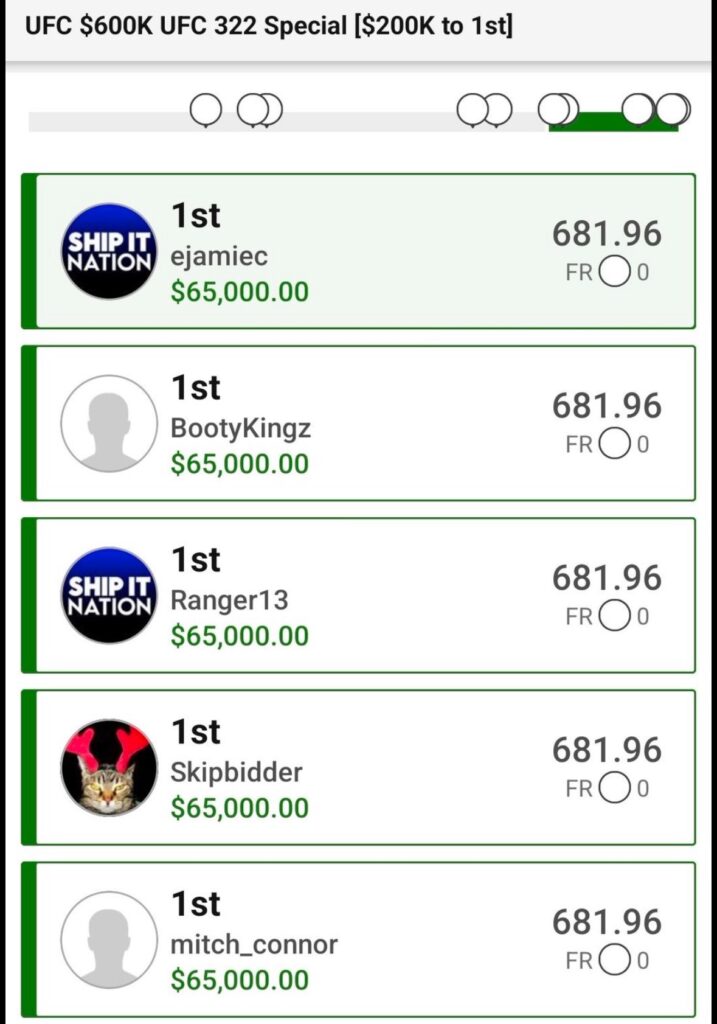
Task: Open ejamiec's first-place entry
Action: [x=360, y=251]
